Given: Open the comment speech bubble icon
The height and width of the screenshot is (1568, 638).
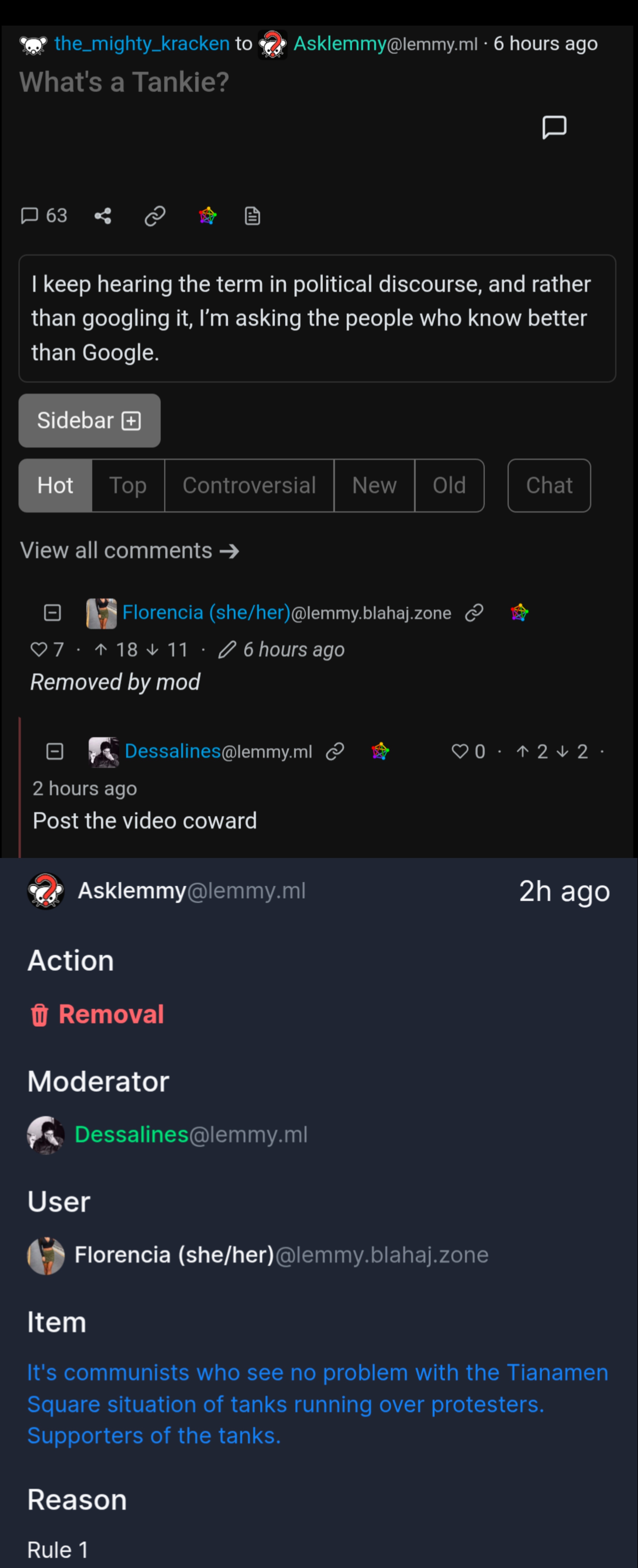Looking at the screenshot, I should [553, 127].
